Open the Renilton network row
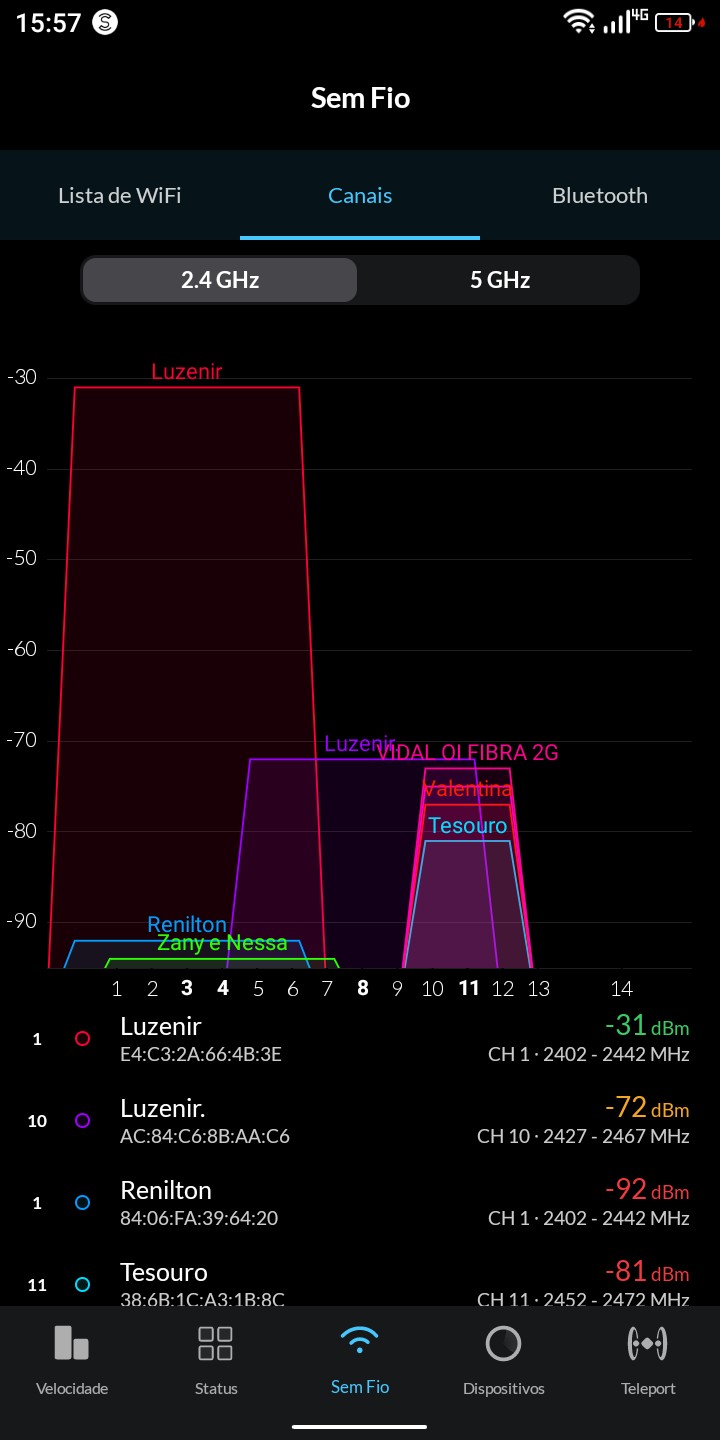The image size is (720, 1440). (360, 1203)
